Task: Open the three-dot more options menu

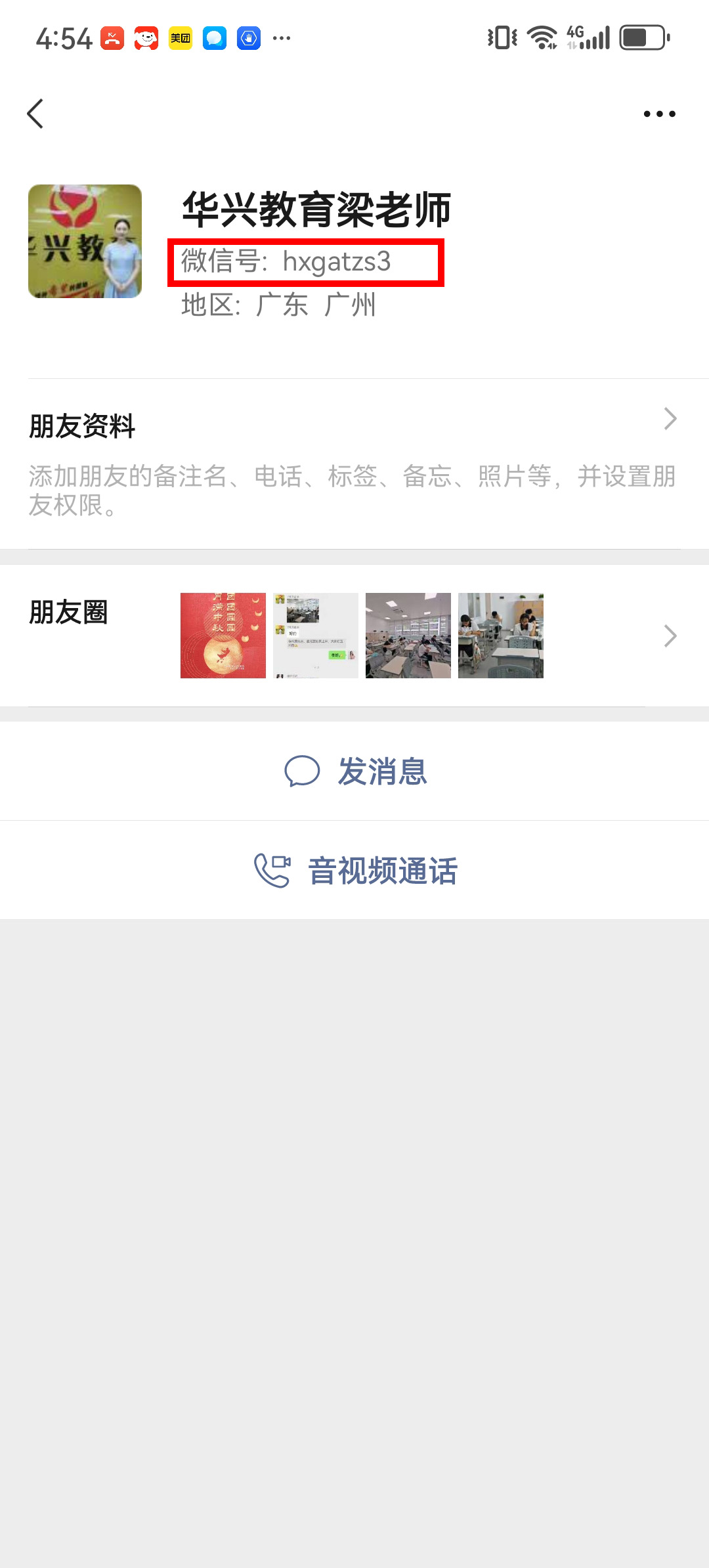Action: [x=659, y=114]
